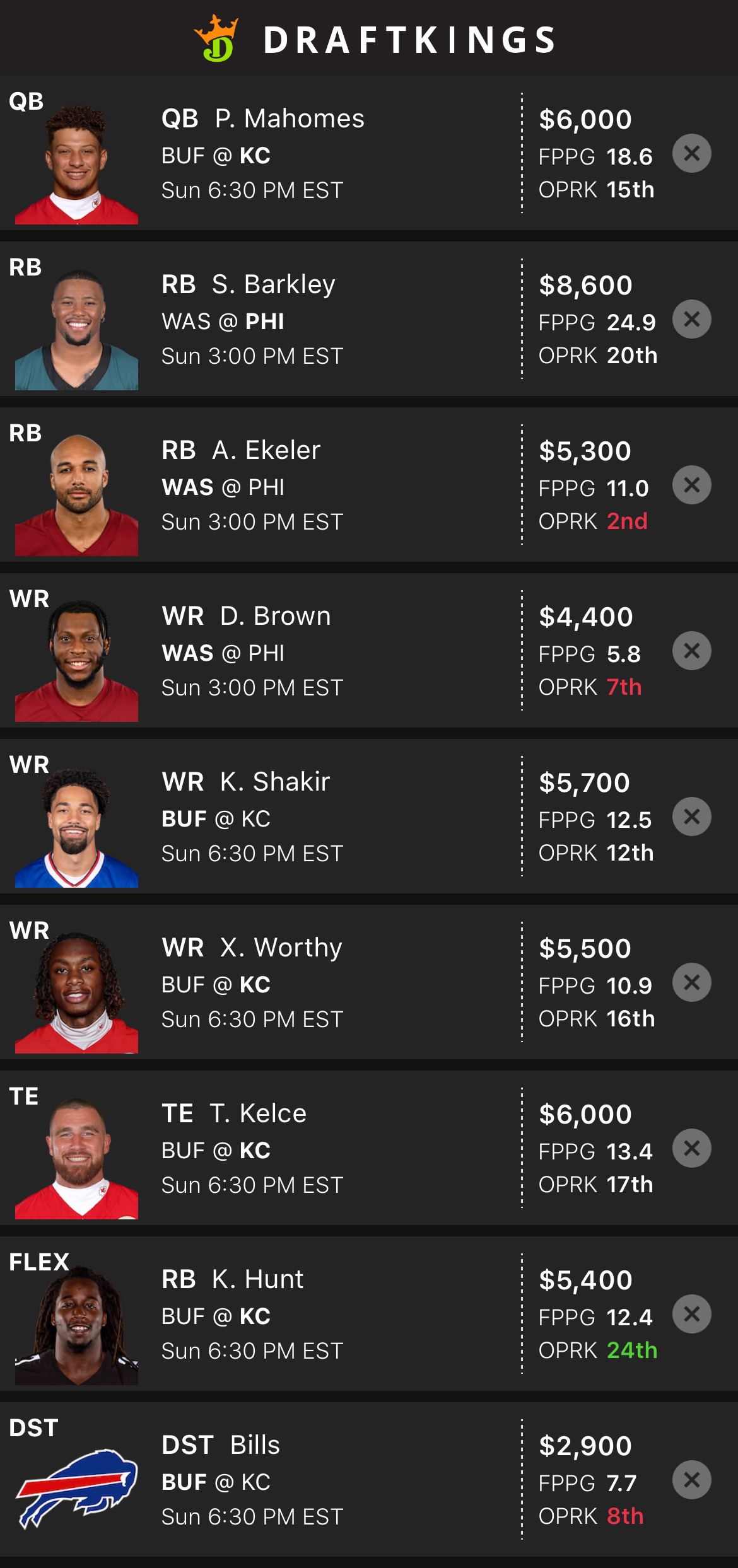This screenshot has width=738, height=1568.
Task: Remove P. Mahomes from the lineup
Action: [x=691, y=153]
